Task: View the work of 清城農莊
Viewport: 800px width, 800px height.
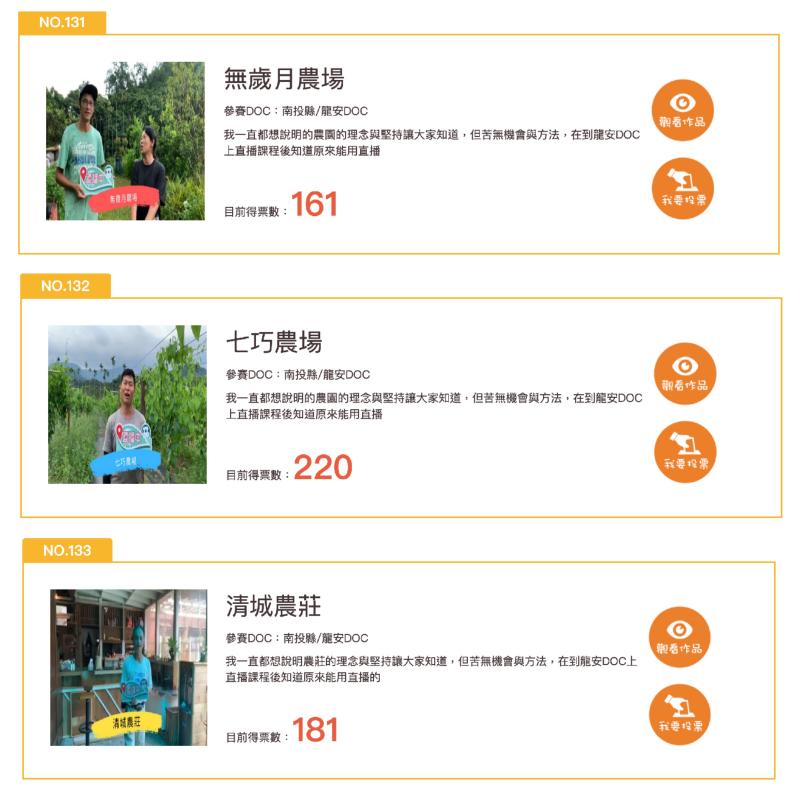Action: click(x=679, y=637)
